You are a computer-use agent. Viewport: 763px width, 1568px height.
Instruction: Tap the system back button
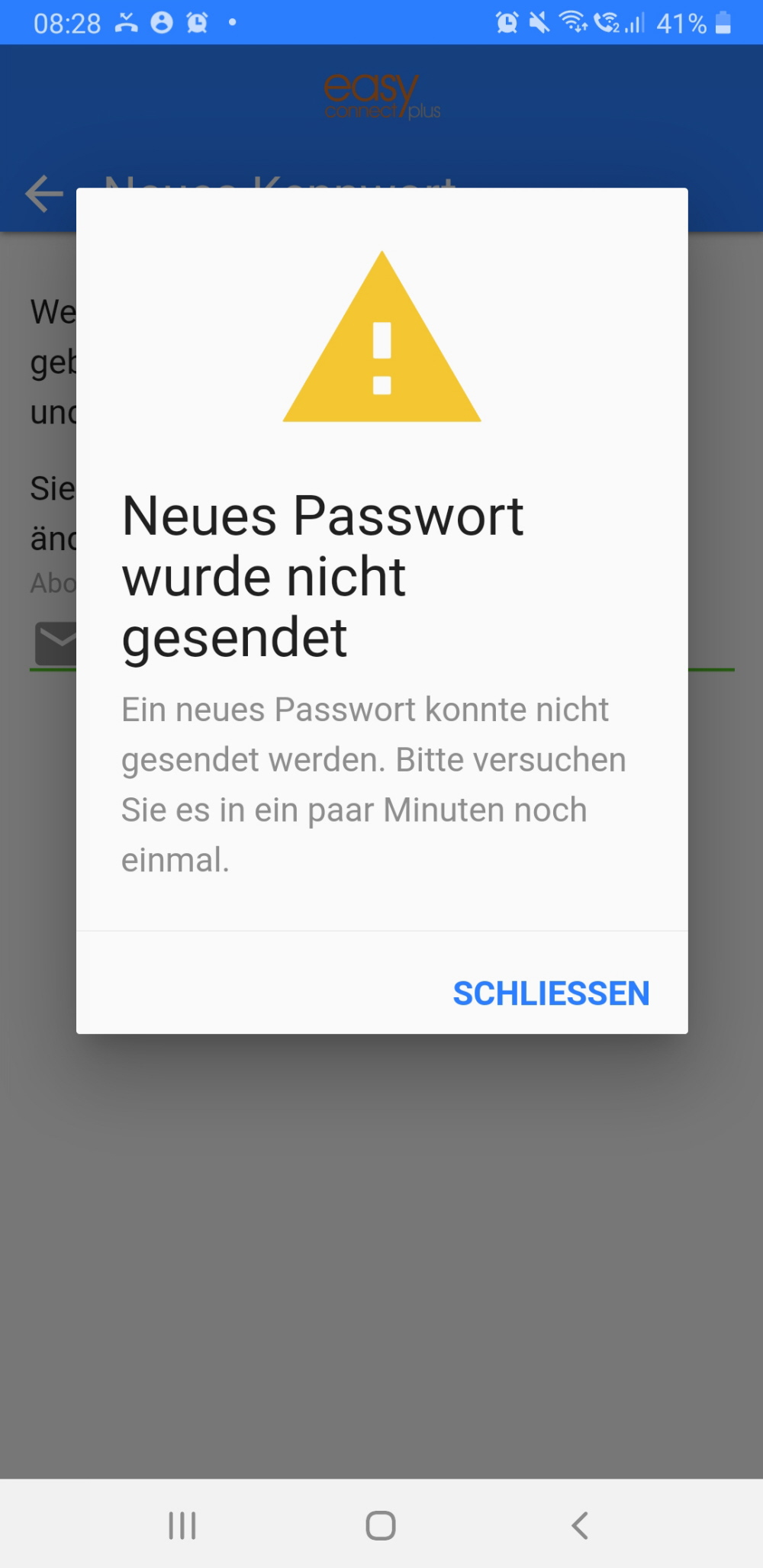coord(580,1525)
